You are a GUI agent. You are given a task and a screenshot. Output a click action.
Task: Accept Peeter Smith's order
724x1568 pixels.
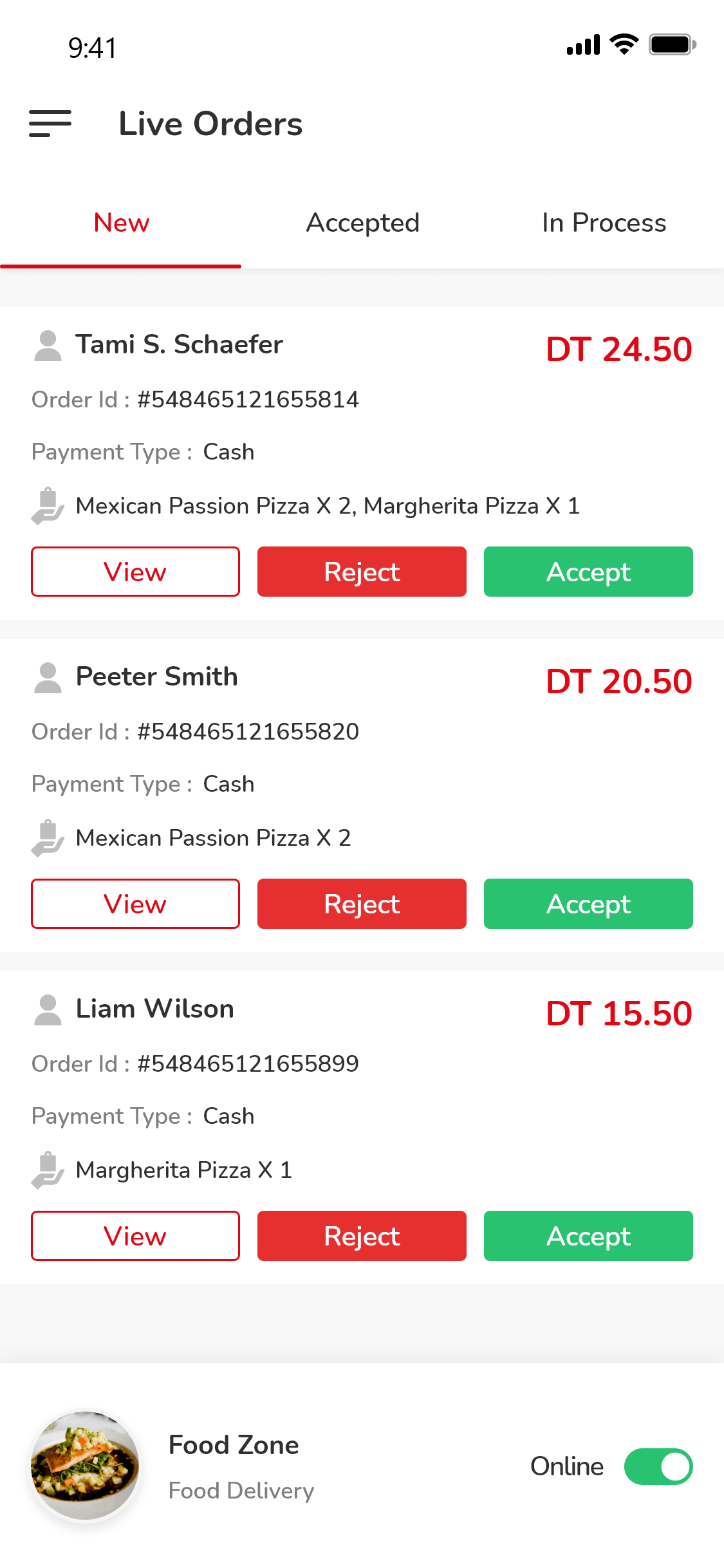click(x=588, y=904)
